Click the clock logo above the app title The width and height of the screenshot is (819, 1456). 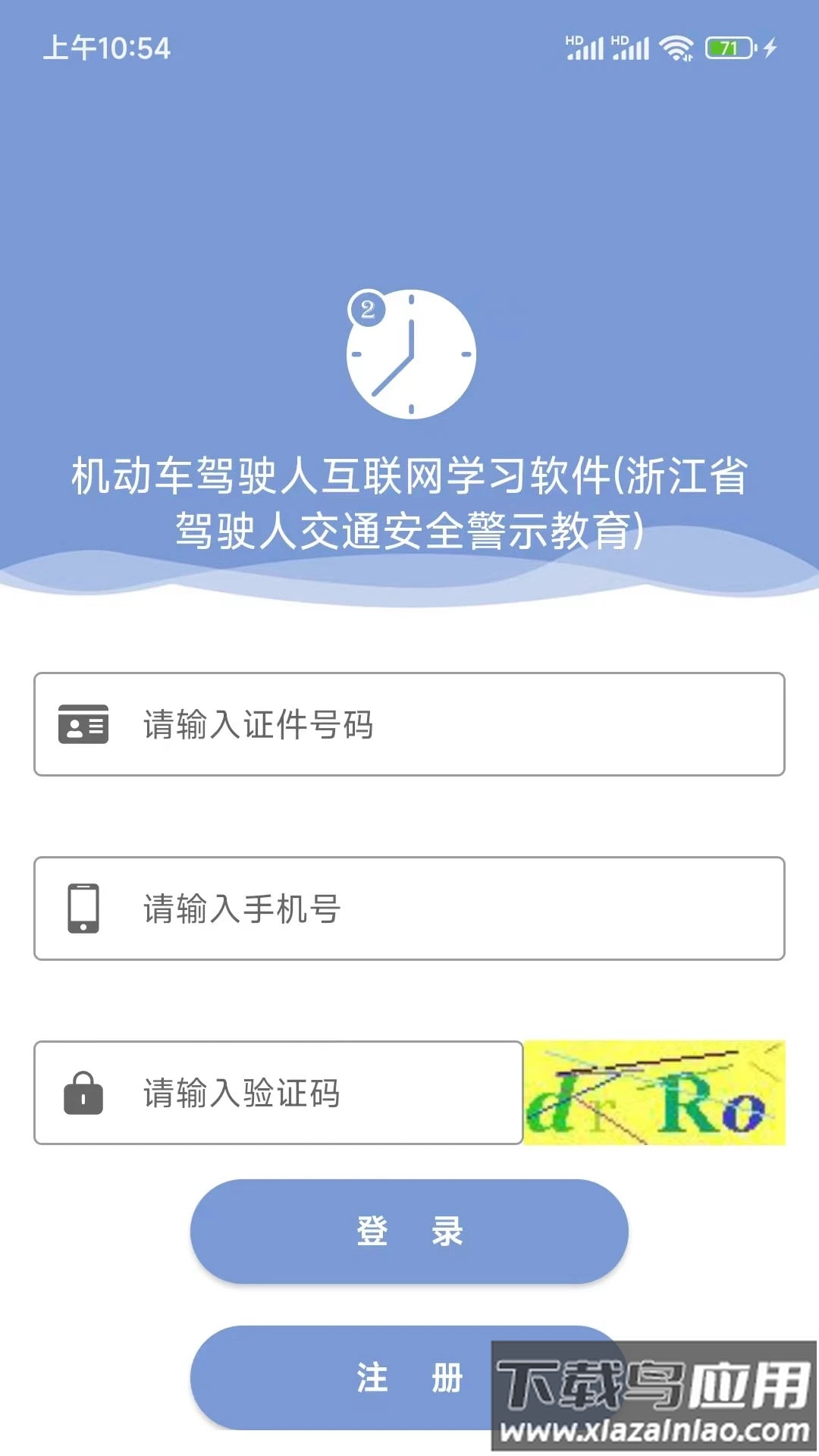coord(411,356)
